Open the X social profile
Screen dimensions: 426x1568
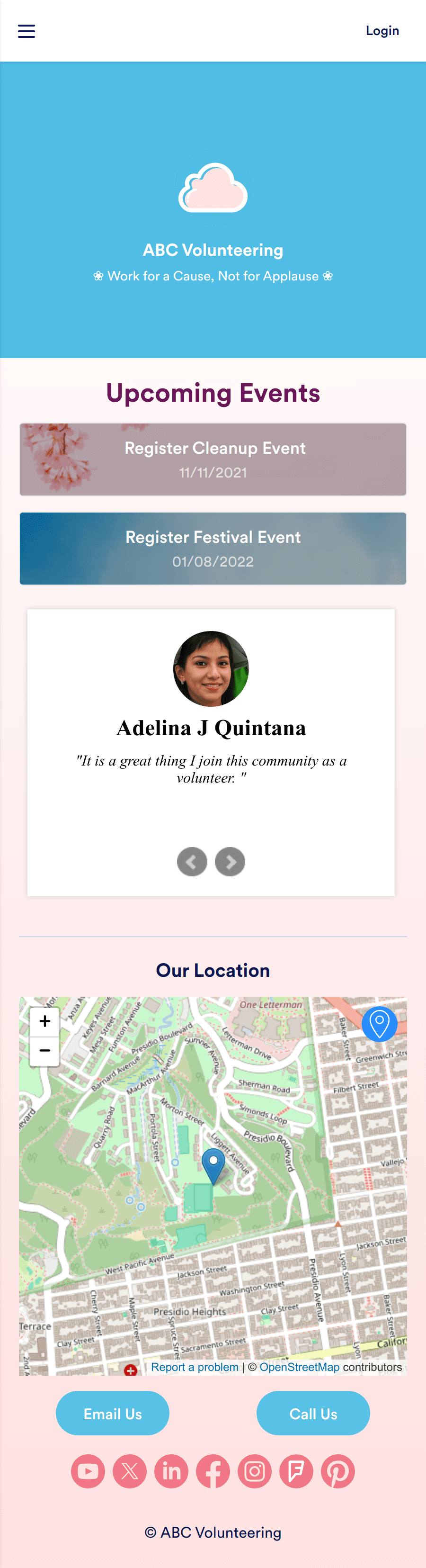coord(130,1471)
